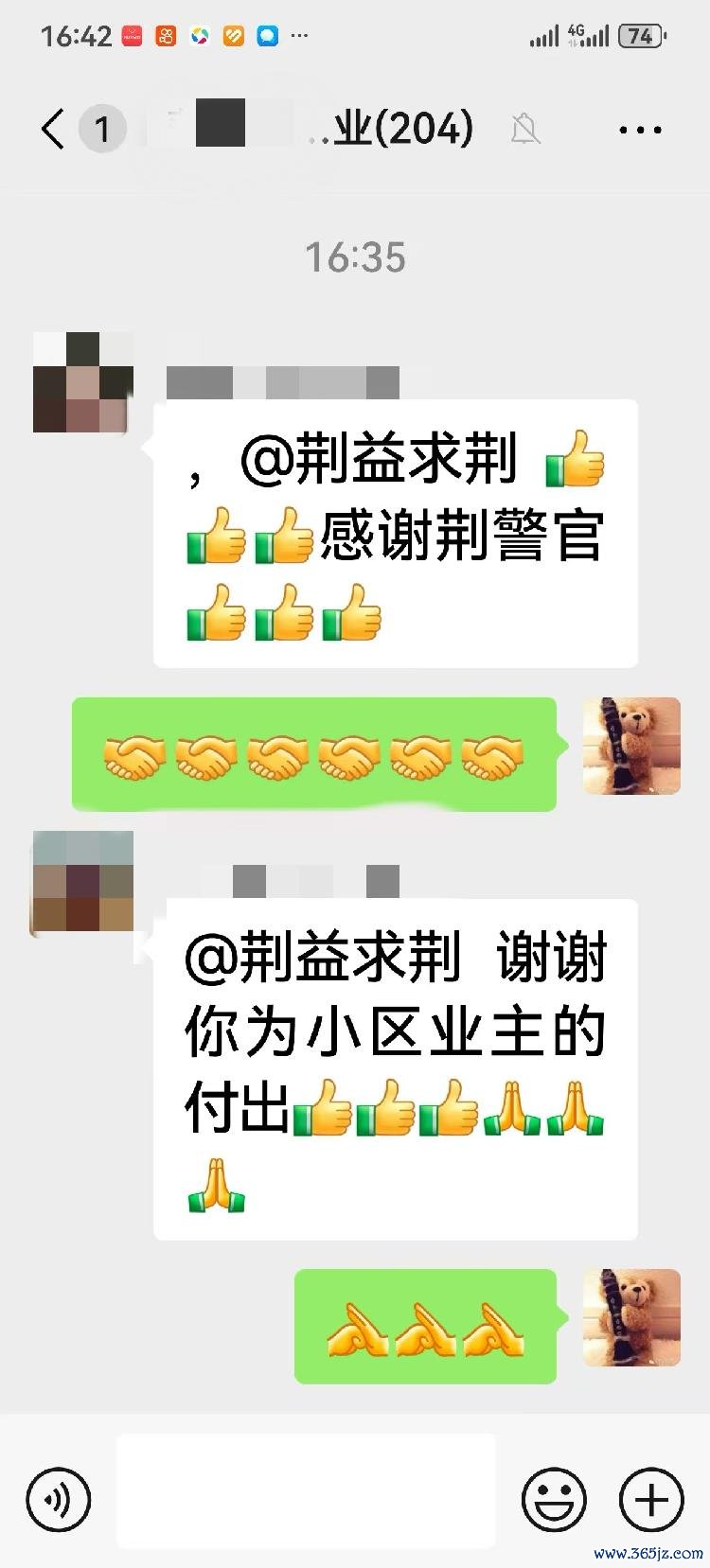Open own teddy bear avatar beside handshake message

tap(631, 746)
